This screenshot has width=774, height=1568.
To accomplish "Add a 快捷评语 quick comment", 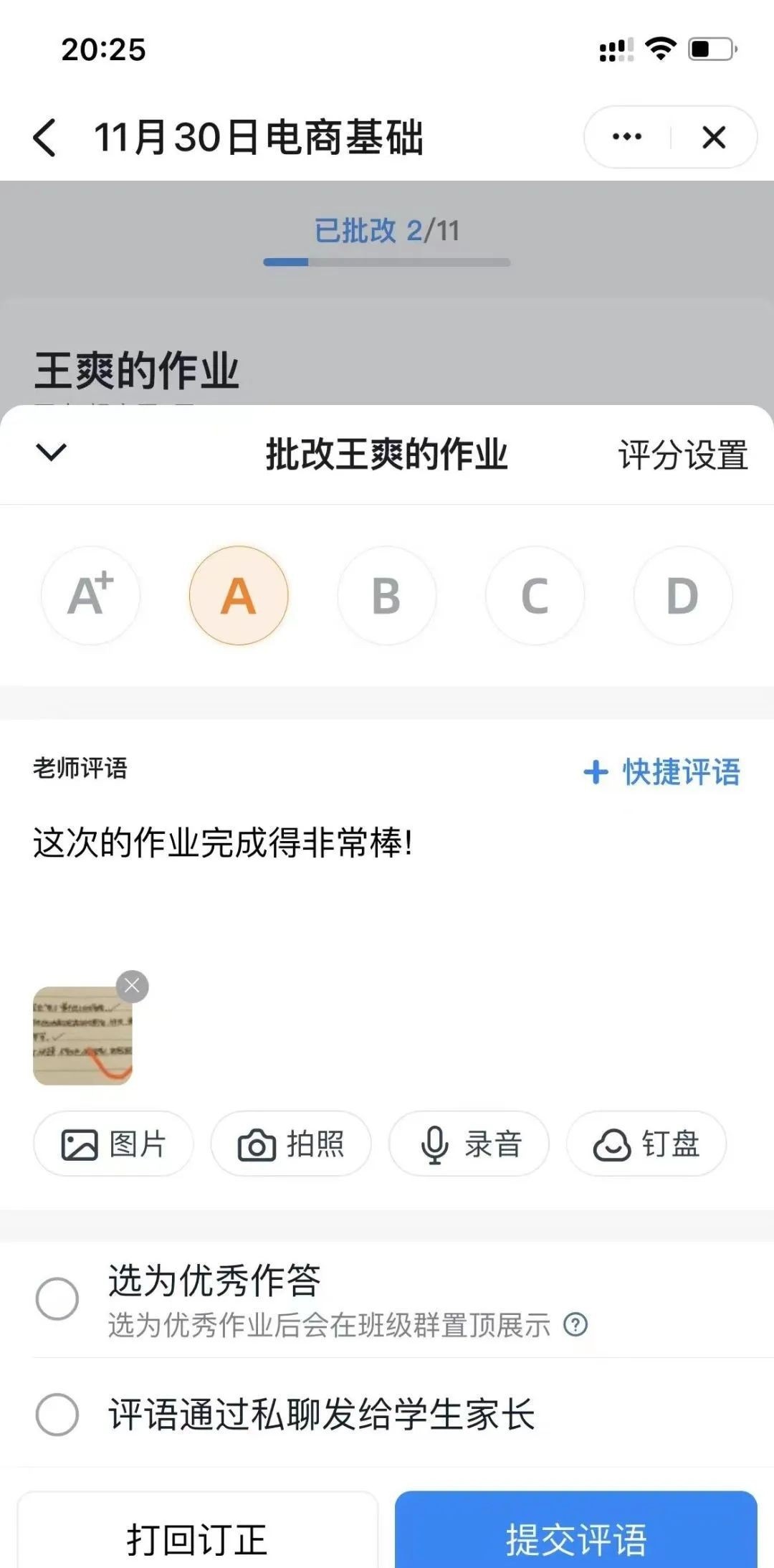I will tap(661, 772).
